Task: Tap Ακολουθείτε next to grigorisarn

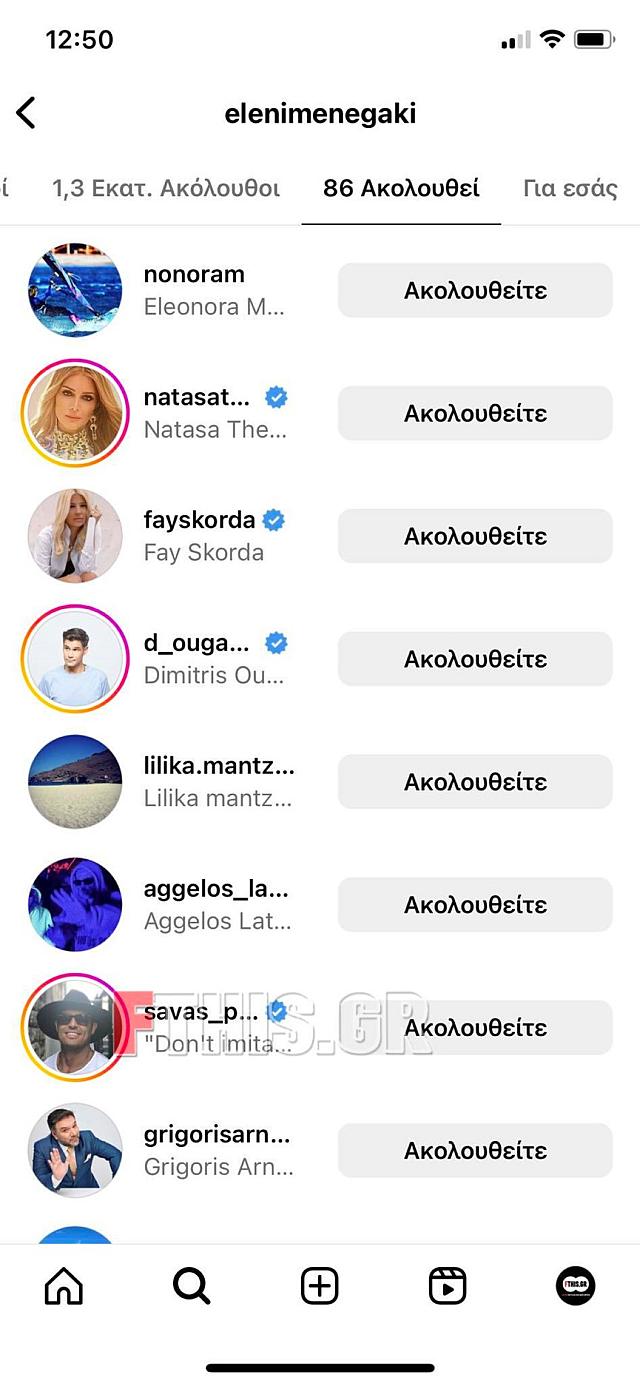Action: (x=475, y=1151)
